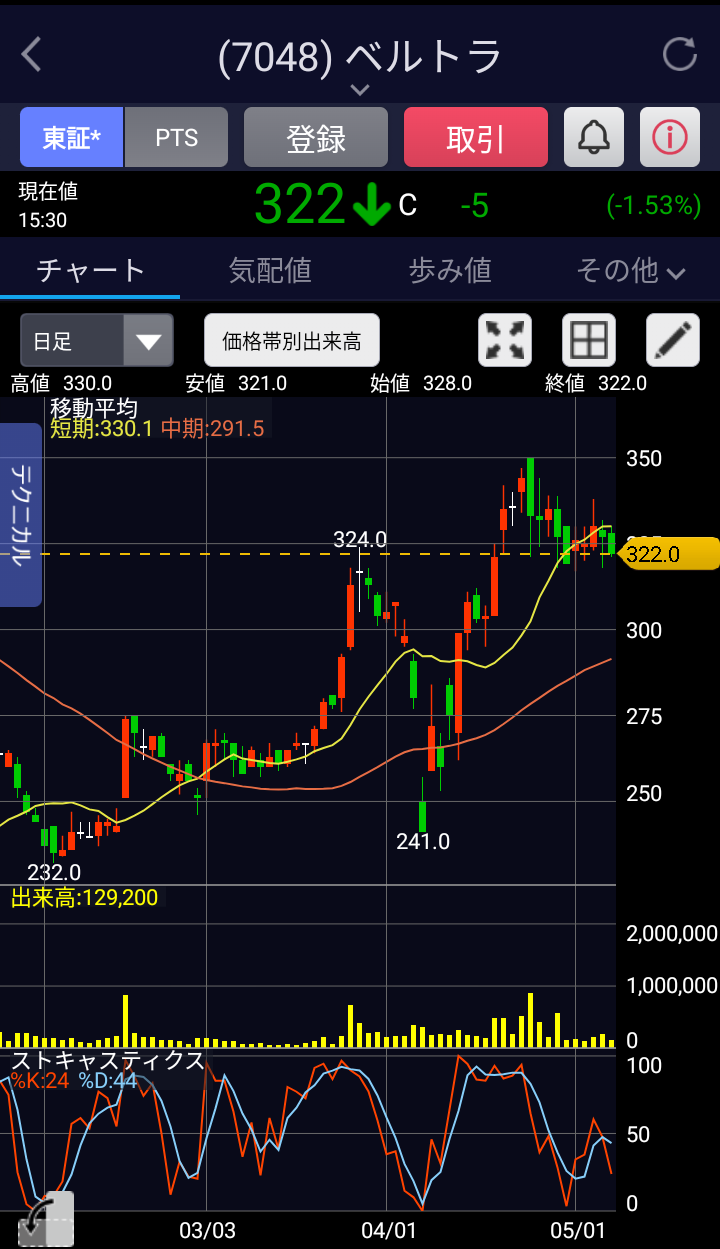Screen dimensions: 720x1249
Task: Expand the stock selector chevron under ベルトラ
Action: [360, 90]
